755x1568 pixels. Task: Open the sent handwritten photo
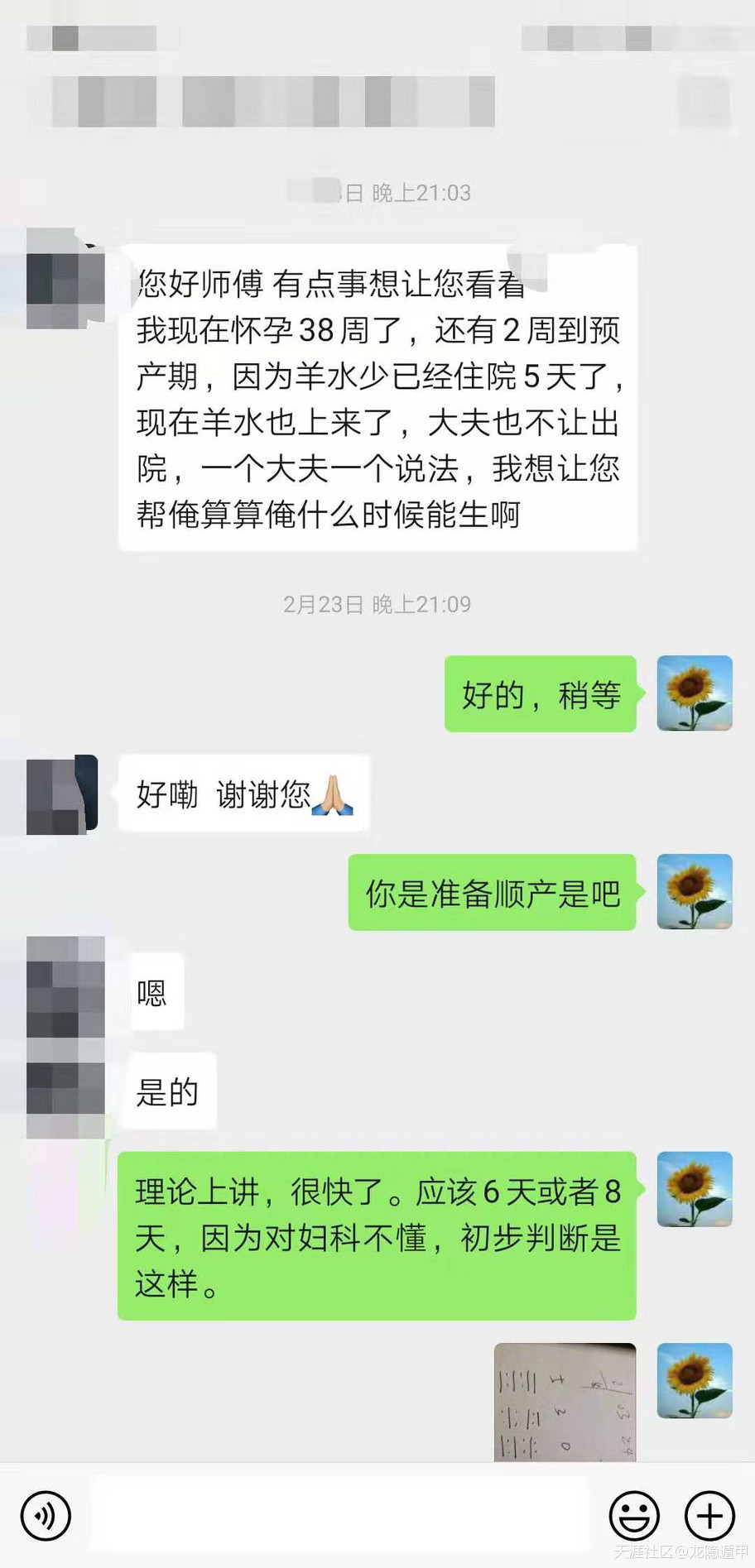[565, 1402]
